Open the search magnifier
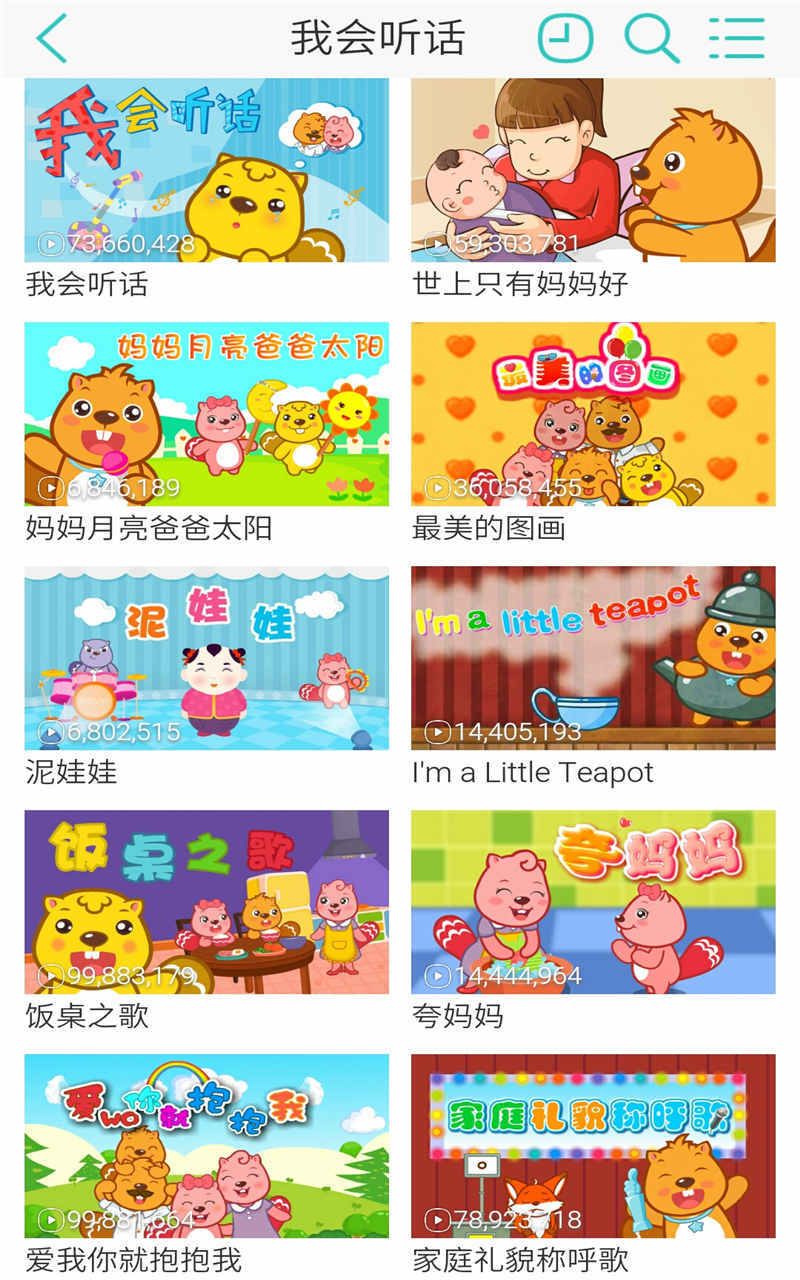Screen dimensions: 800x1280 pyautogui.click(x=651, y=39)
